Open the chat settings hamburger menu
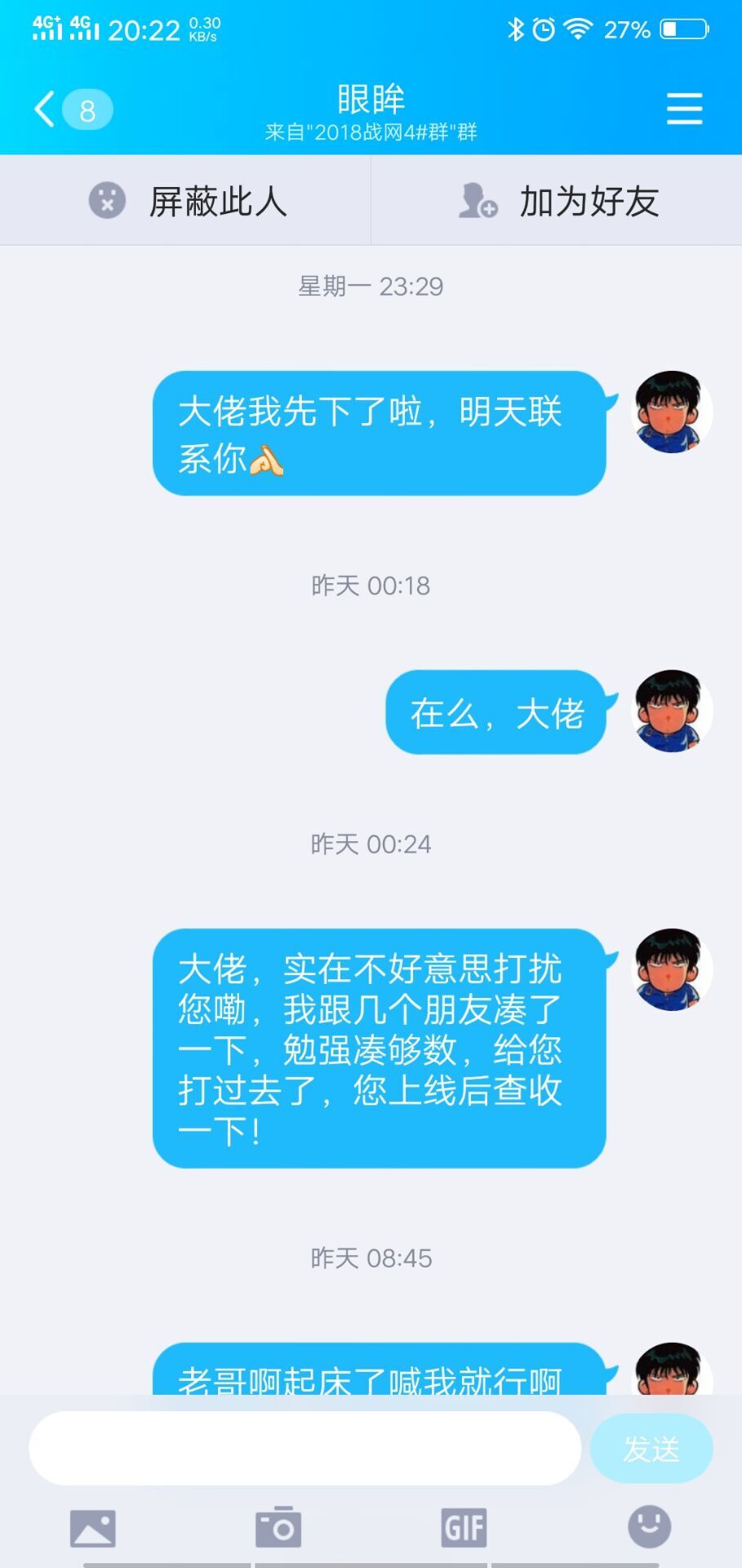The height and width of the screenshot is (1568, 742). pyautogui.click(x=684, y=109)
